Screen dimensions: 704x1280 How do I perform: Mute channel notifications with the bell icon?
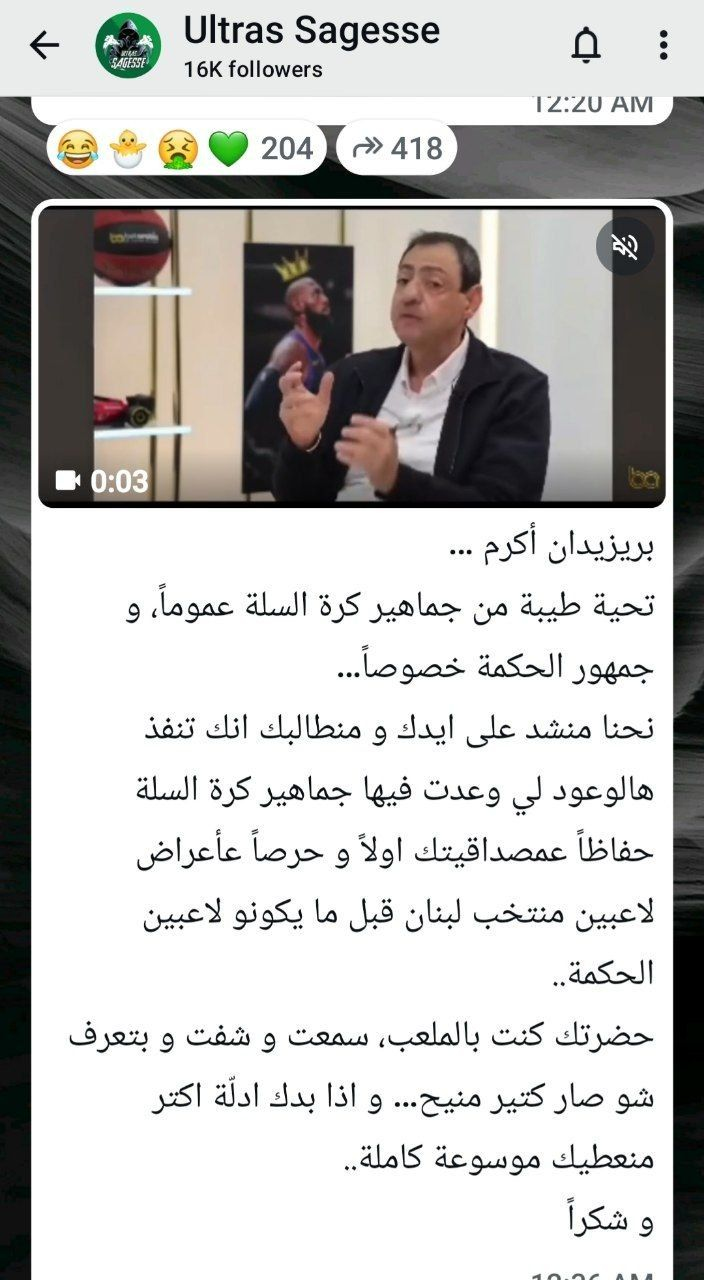(586, 45)
